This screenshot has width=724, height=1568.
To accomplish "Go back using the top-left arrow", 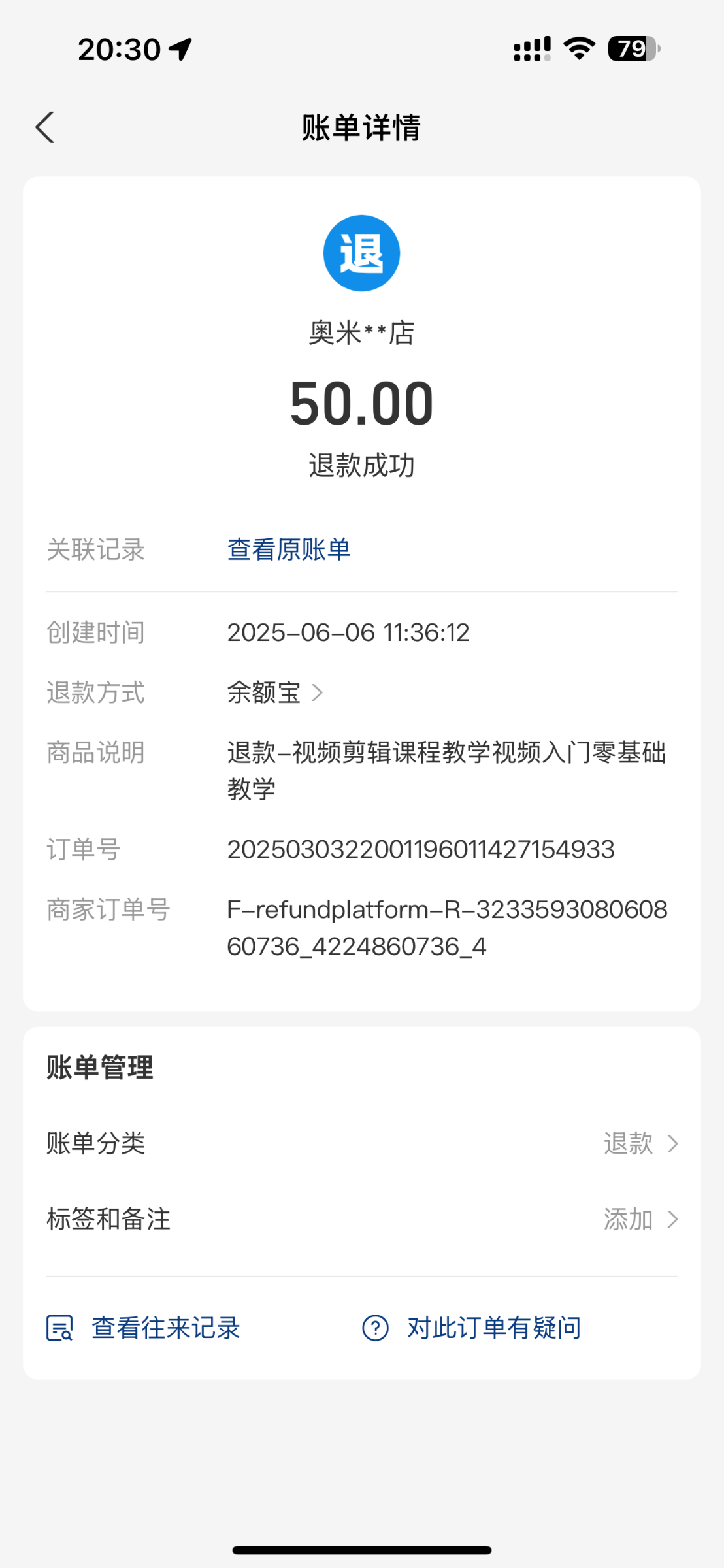I will coord(44,127).
